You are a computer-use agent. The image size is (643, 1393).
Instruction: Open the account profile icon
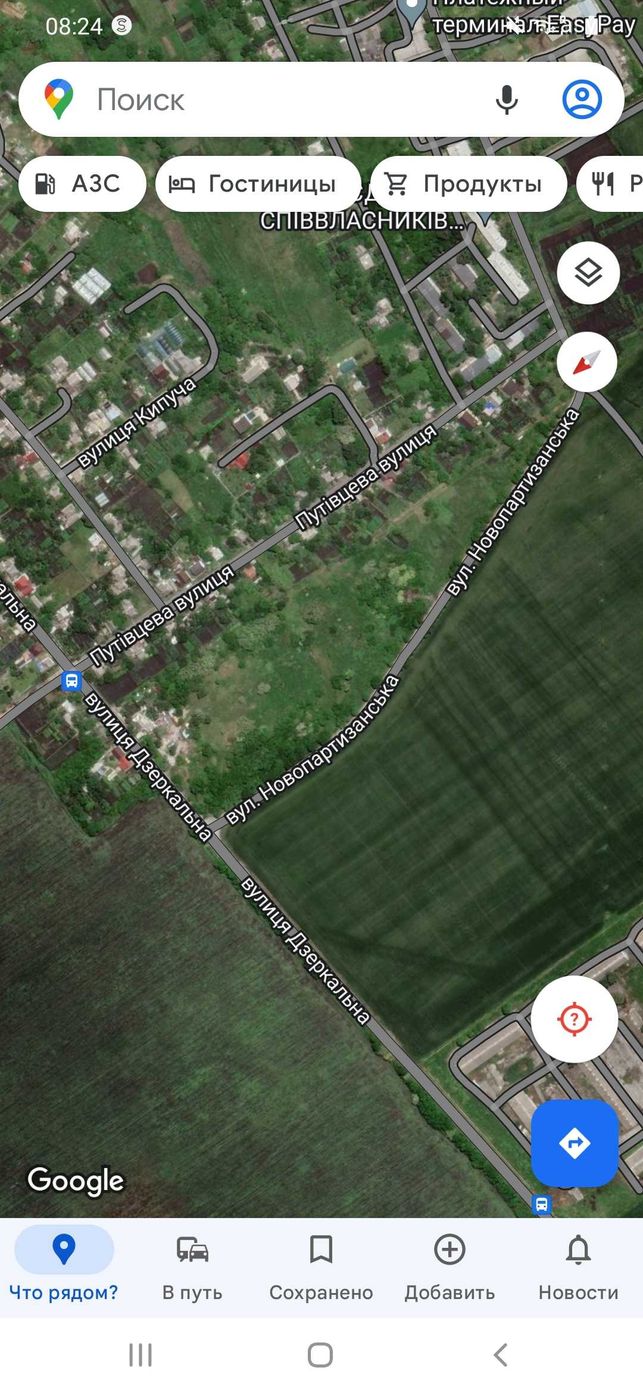tap(582, 100)
